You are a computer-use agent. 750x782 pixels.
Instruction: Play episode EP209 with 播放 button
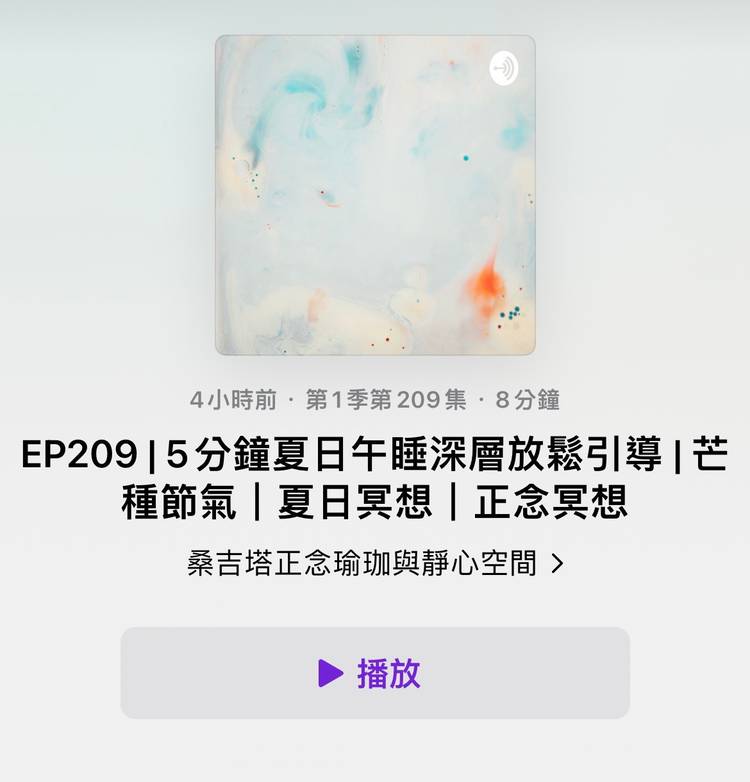coord(375,673)
